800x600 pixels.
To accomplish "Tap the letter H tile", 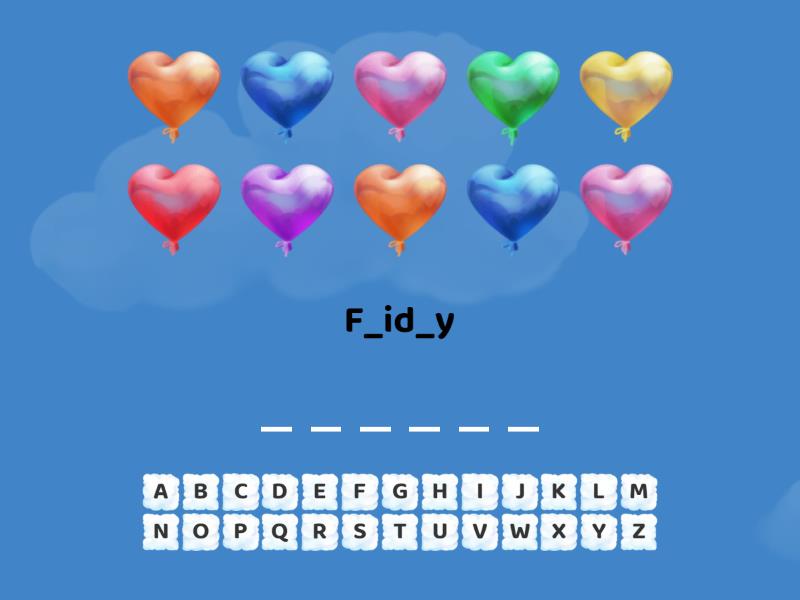I will pyautogui.click(x=440, y=491).
